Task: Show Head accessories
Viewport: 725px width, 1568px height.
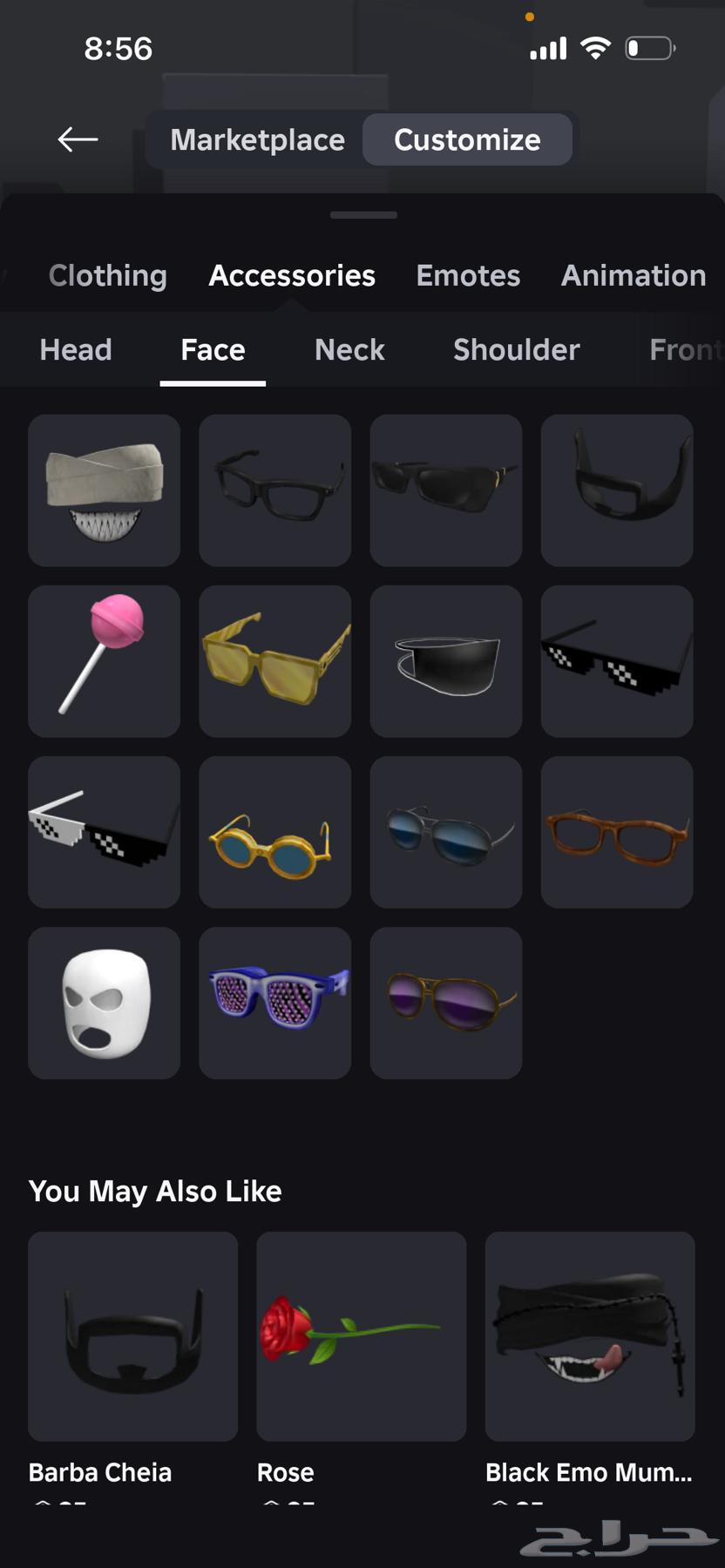Action: pos(76,349)
